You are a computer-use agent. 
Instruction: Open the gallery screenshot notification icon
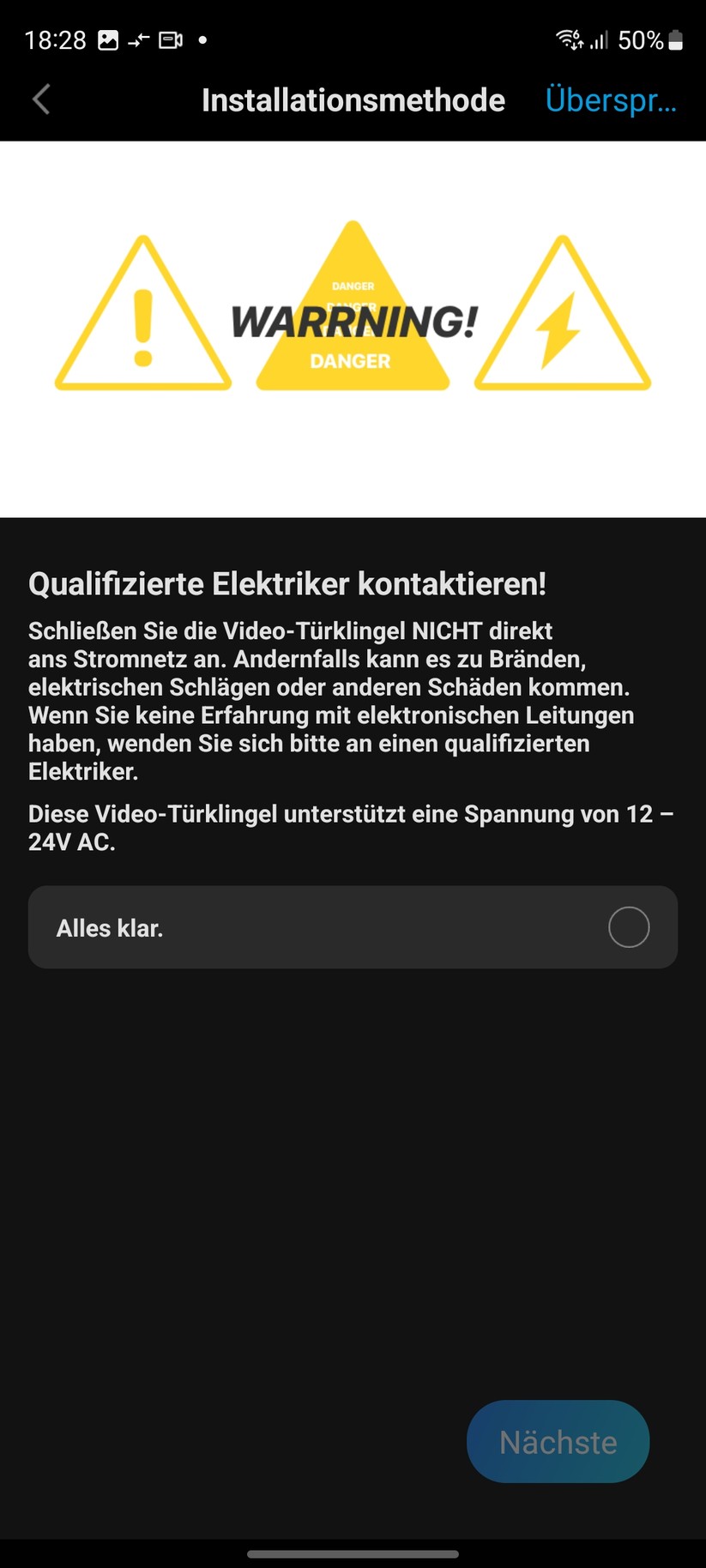108,39
